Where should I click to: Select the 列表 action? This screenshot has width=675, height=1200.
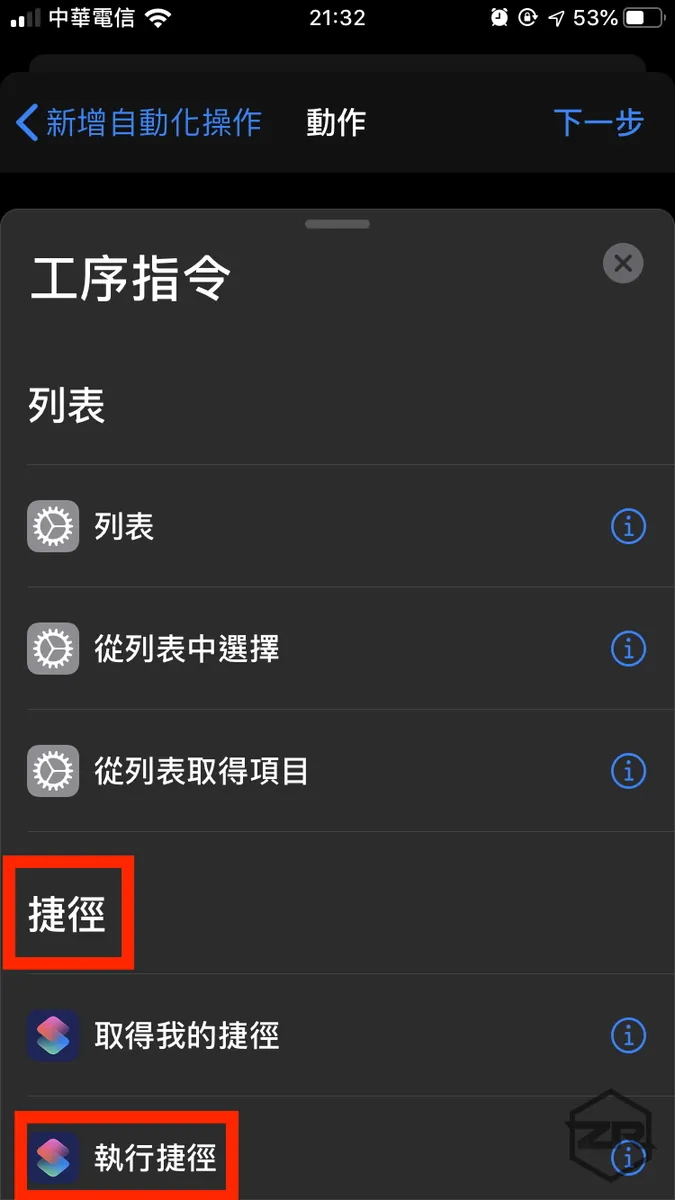click(x=124, y=526)
